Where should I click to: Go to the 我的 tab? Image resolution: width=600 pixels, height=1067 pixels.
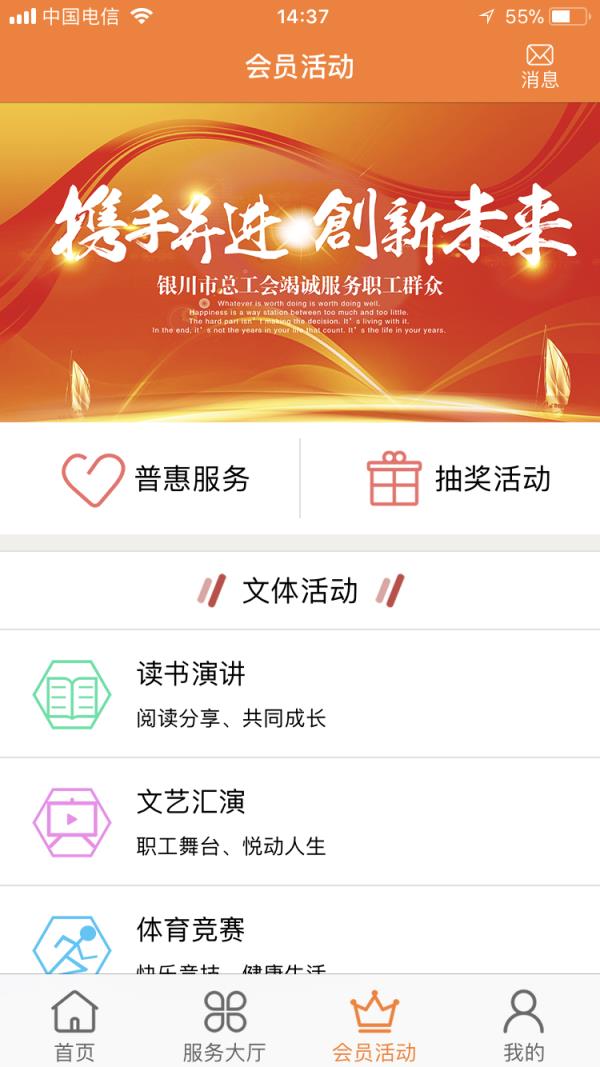click(524, 1025)
